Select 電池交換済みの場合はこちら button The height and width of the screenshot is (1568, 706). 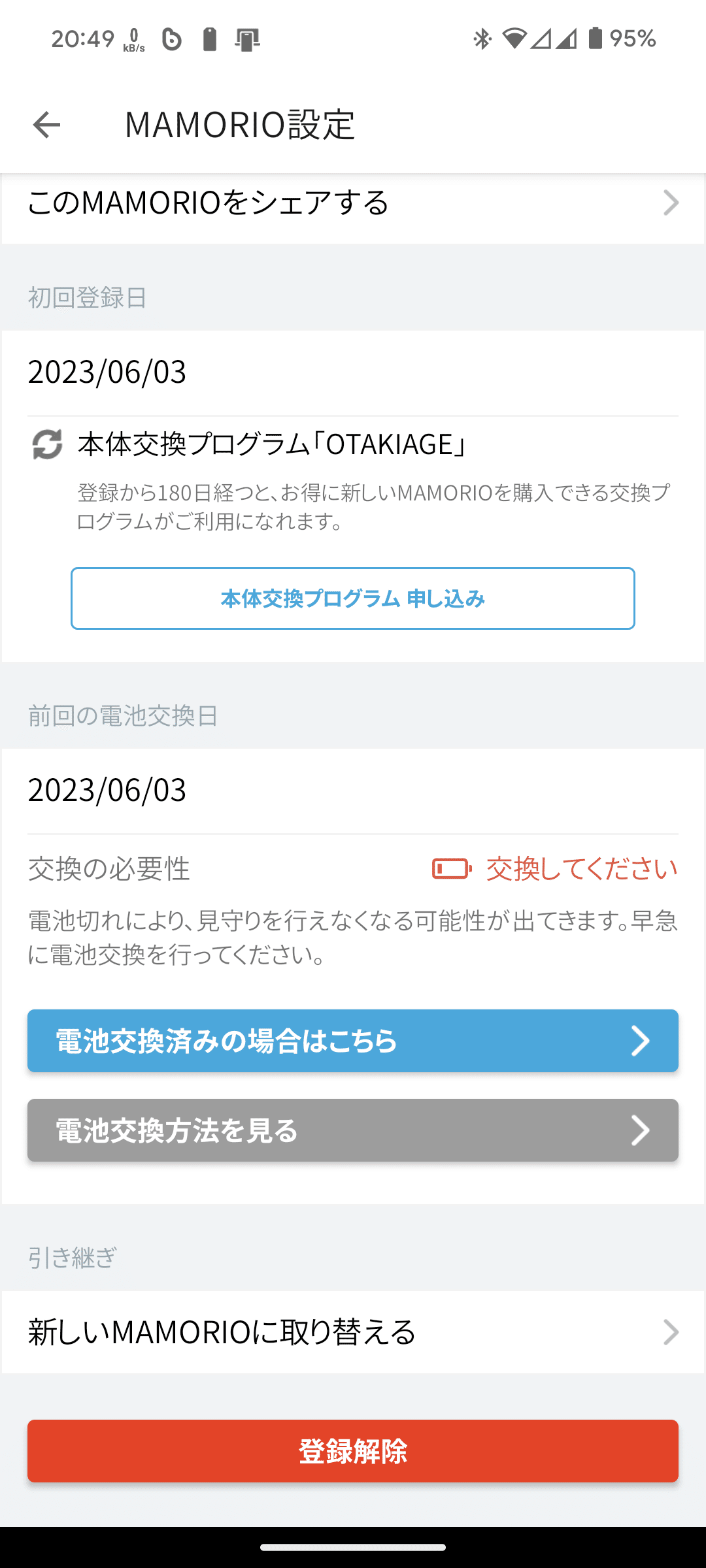(353, 1041)
